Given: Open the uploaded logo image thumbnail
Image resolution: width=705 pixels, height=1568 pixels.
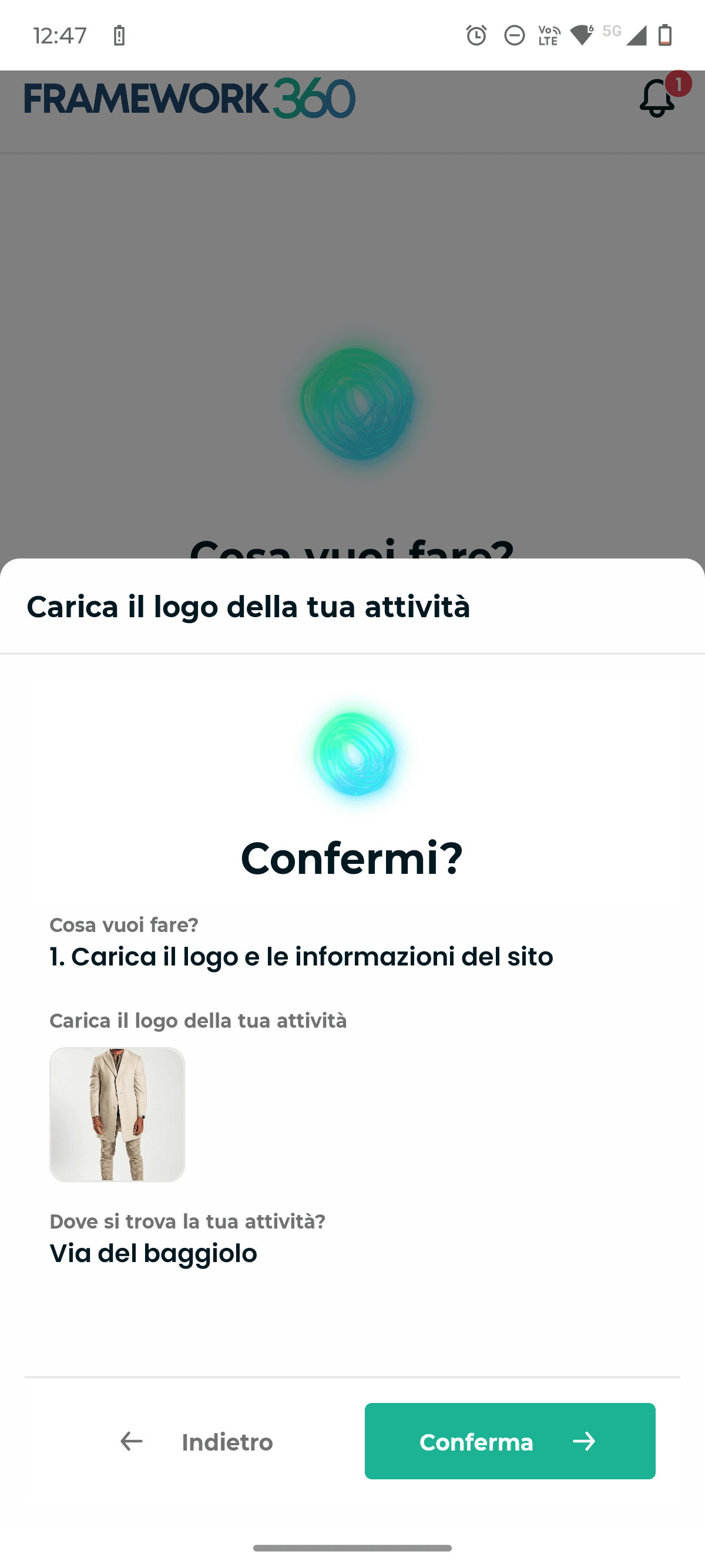Looking at the screenshot, I should coord(117,1114).
